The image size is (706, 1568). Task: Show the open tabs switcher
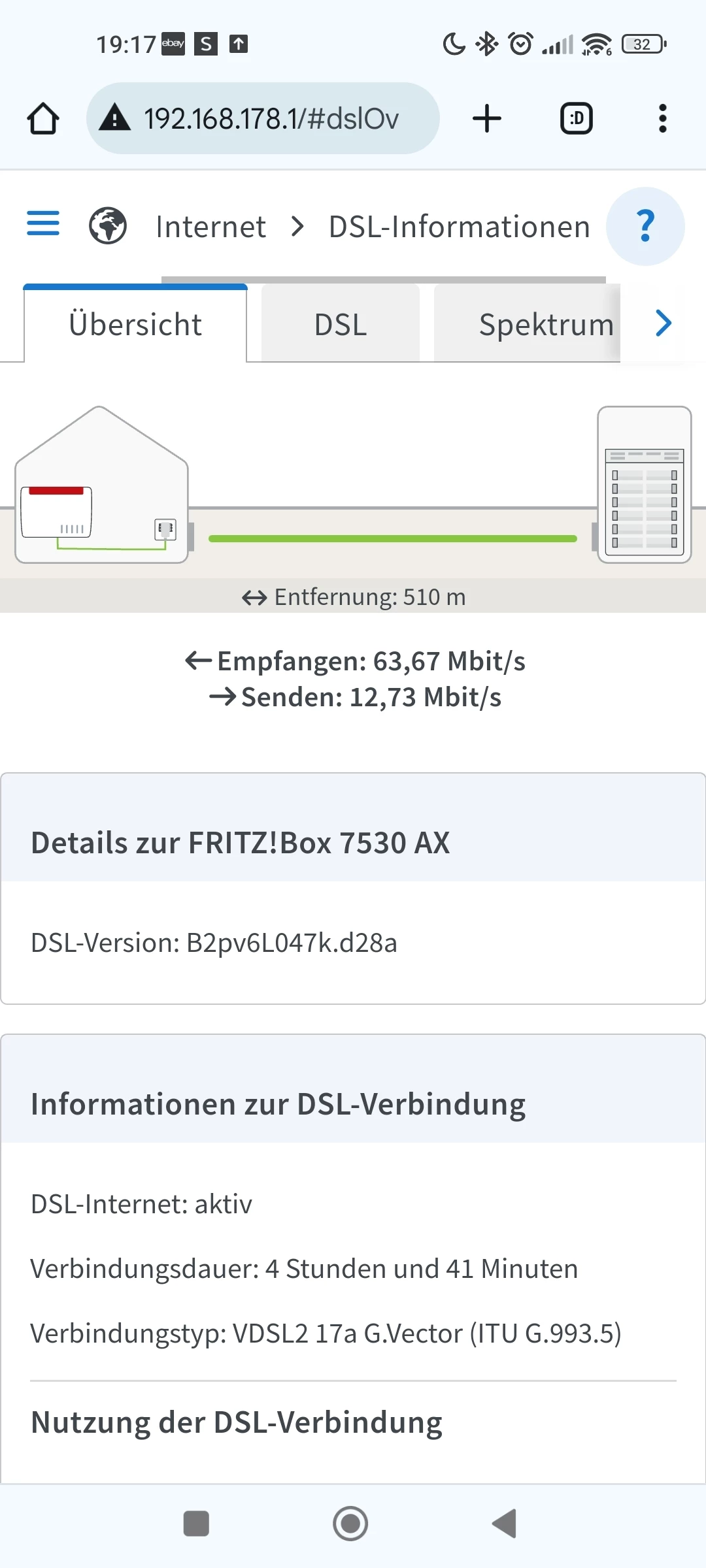tap(577, 119)
